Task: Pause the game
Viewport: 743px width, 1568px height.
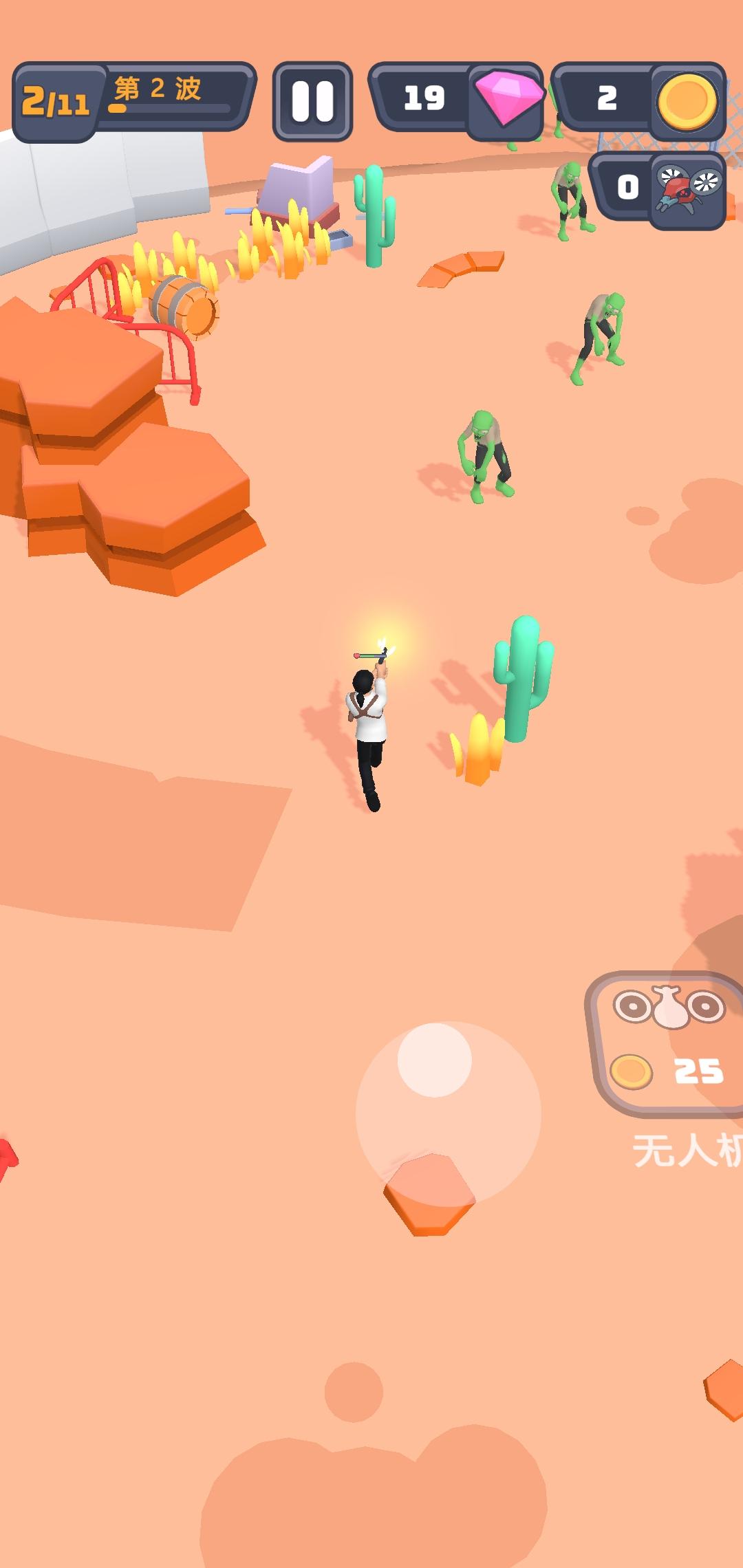Action: point(312,102)
